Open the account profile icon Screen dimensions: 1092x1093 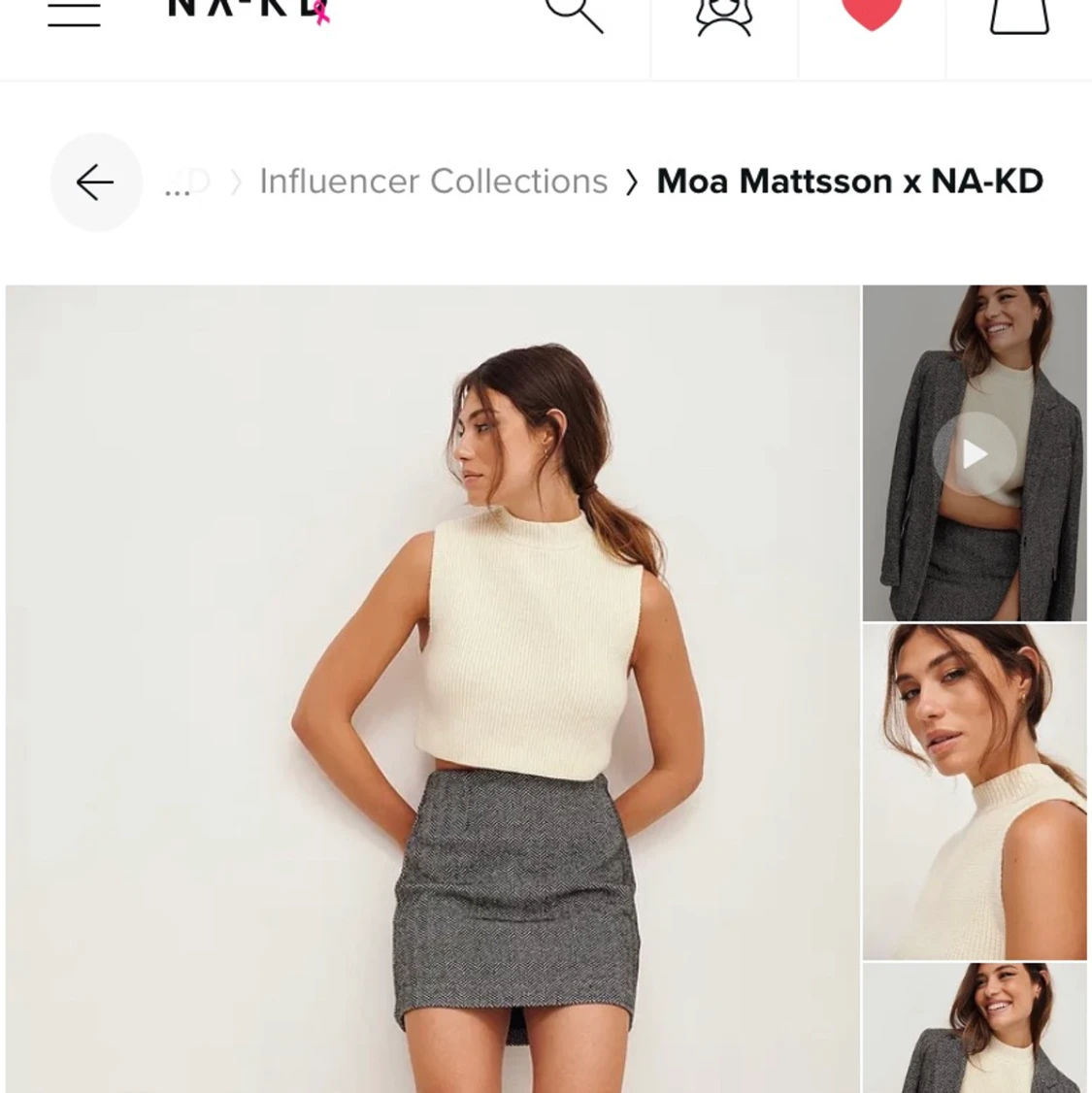pyautogui.click(x=724, y=16)
